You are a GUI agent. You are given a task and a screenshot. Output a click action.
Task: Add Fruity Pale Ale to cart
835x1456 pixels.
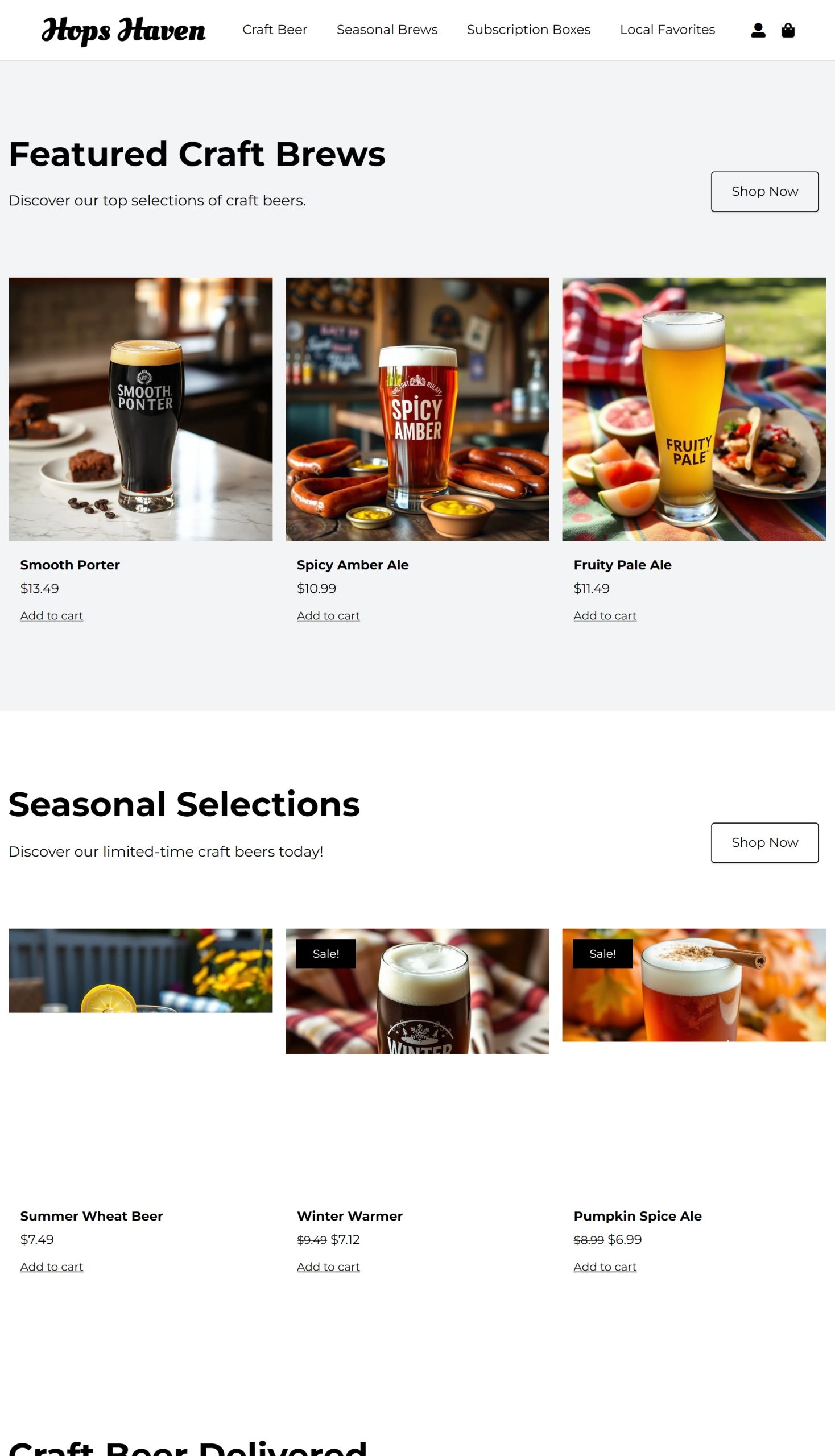click(x=605, y=615)
